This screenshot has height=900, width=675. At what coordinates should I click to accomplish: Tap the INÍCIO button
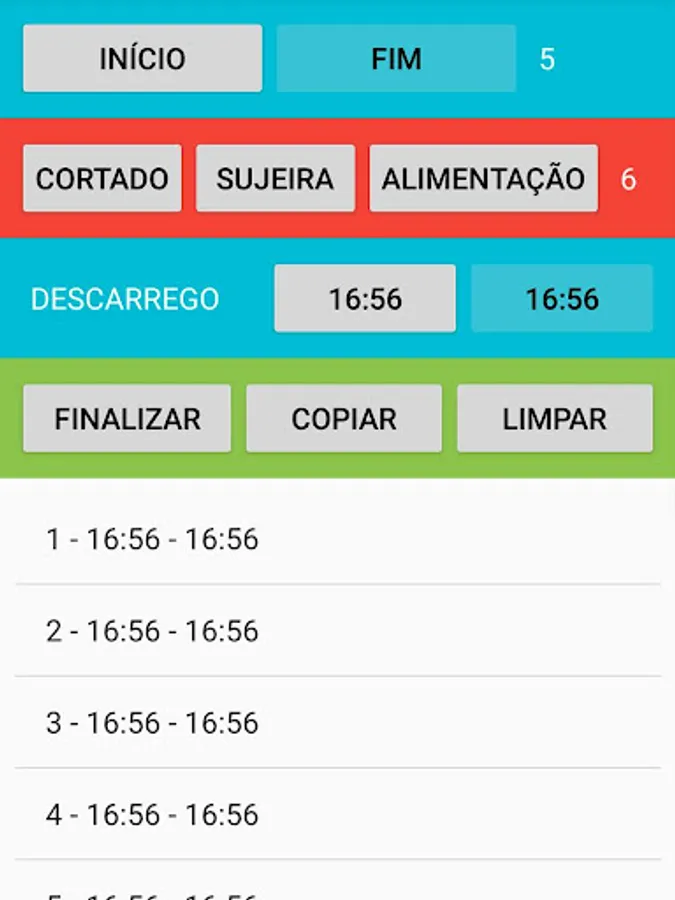pyautogui.click(x=142, y=59)
